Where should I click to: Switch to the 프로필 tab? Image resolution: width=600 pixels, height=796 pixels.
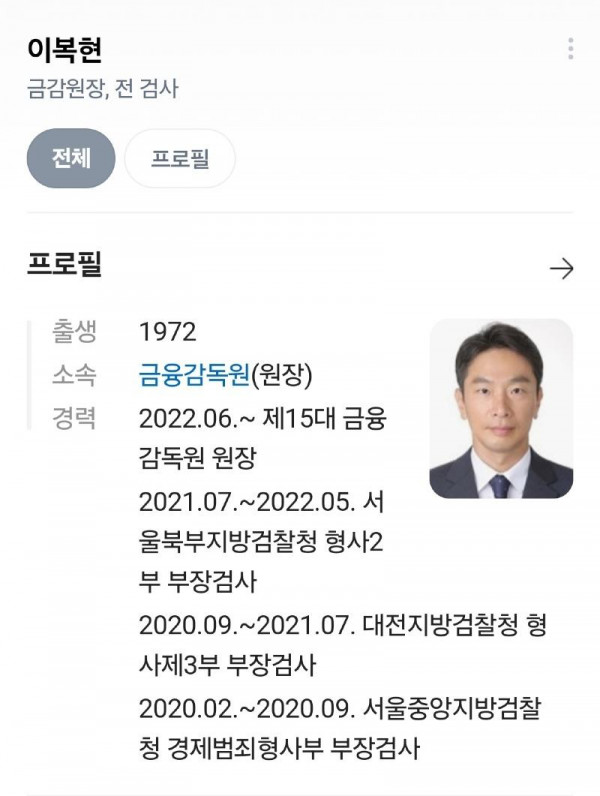tap(180, 159)
